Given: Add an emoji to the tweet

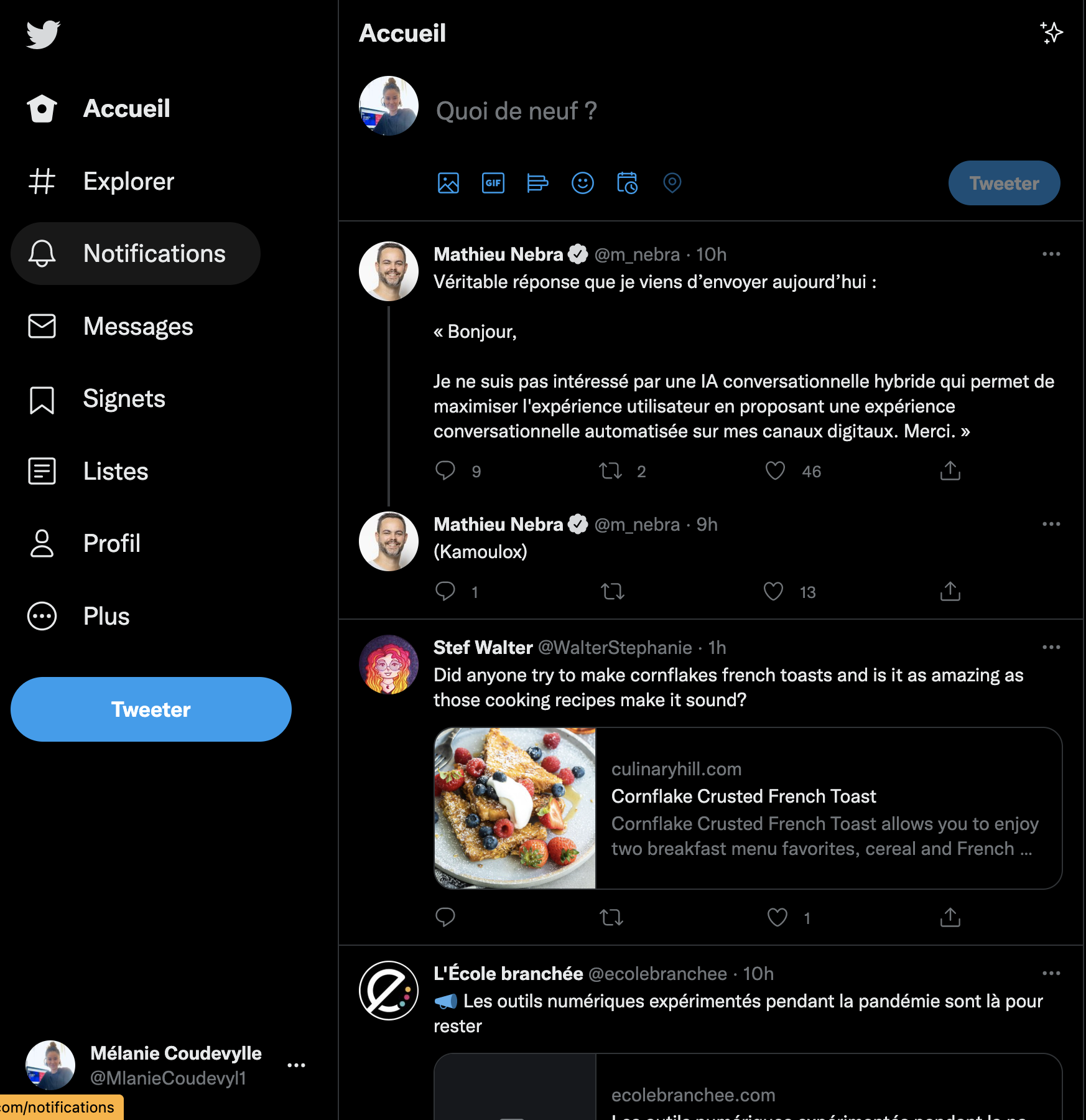Looking at the screenshot, I should coord(583,183).
